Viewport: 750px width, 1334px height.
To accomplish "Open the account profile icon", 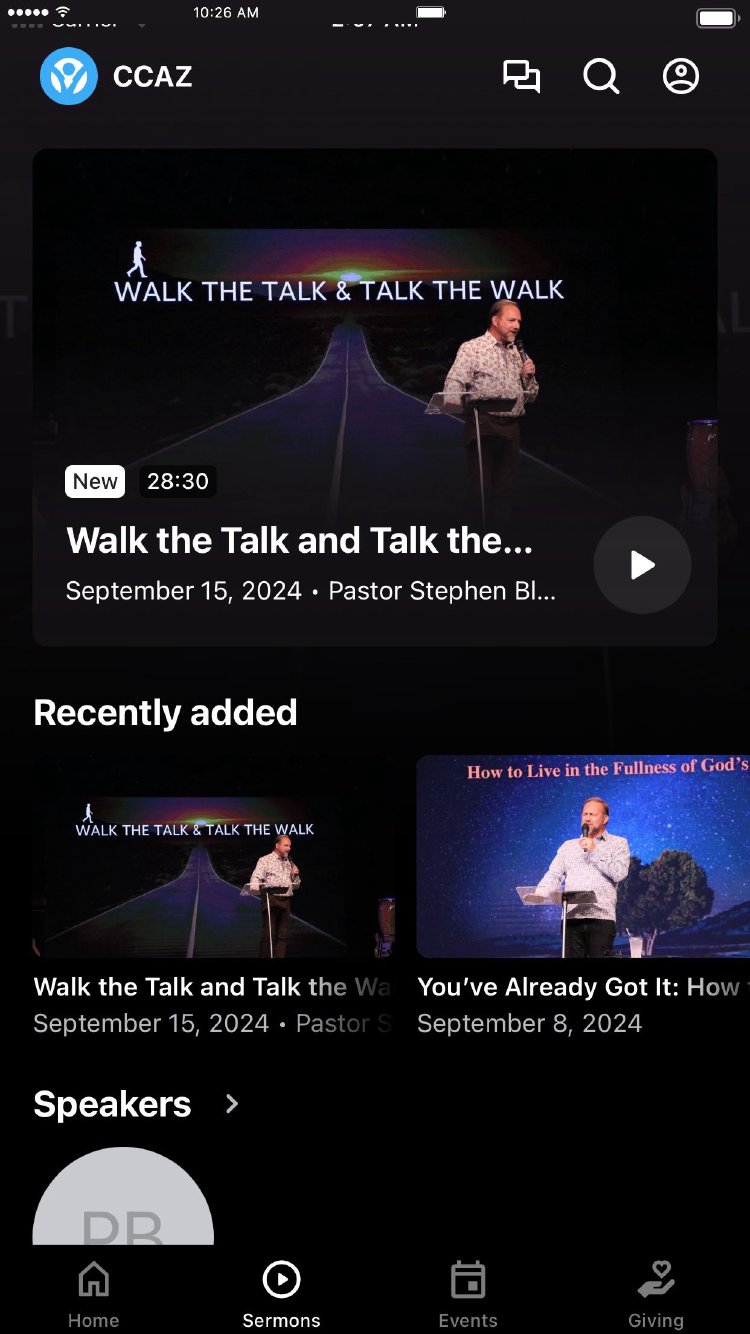I will point(681,77).
